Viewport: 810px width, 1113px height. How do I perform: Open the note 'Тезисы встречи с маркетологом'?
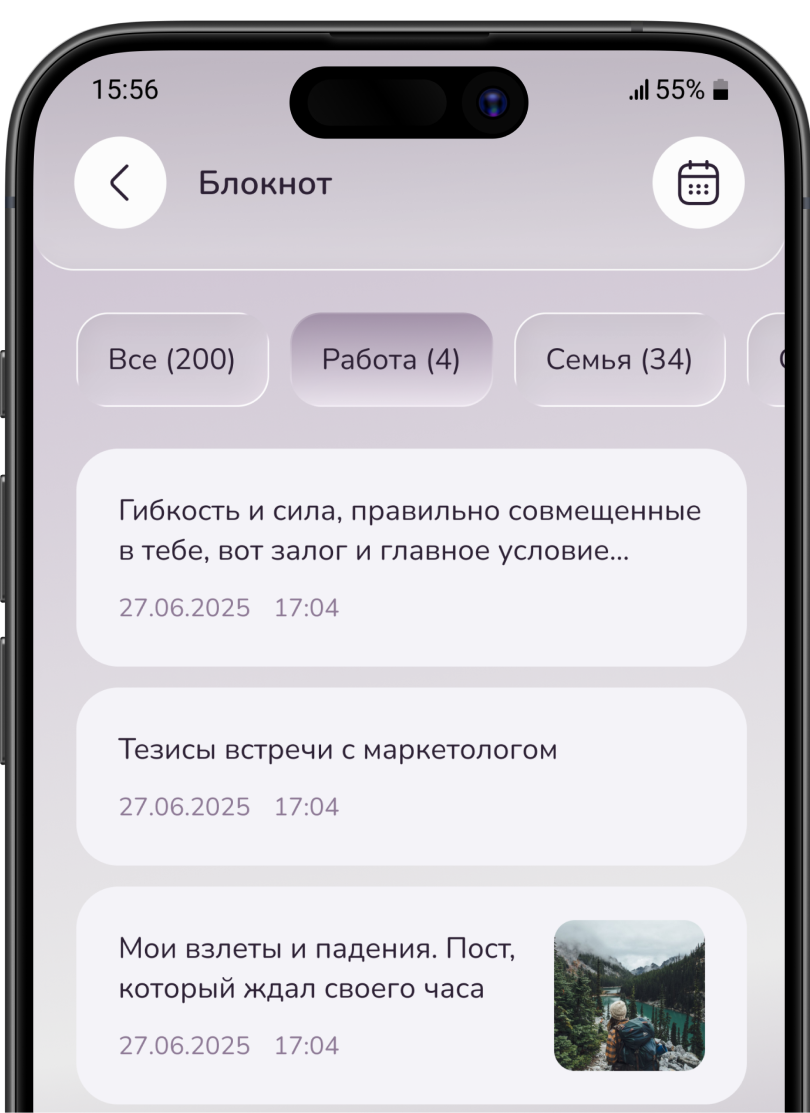click(411, 776)
